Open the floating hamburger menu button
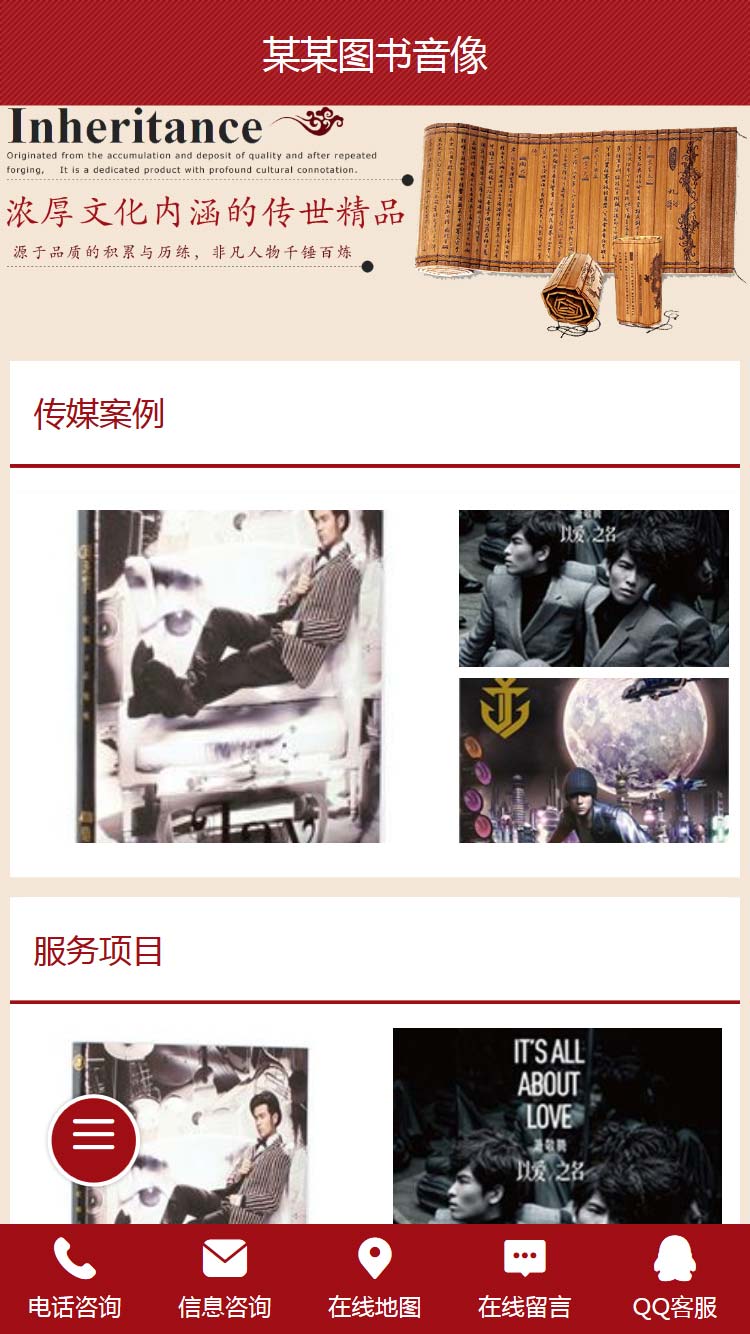The height and width of the screenshot is (1334, 750). click(93, 1139)
